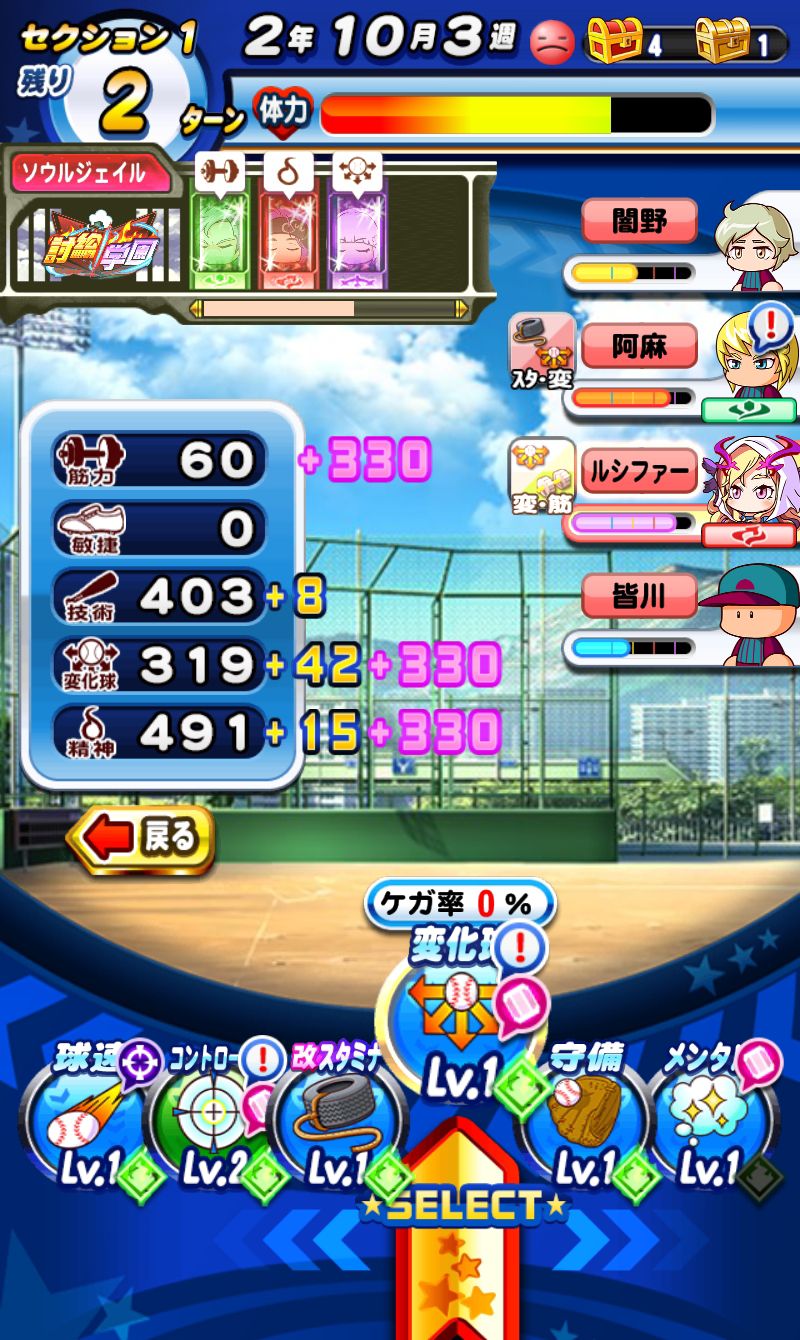Tap the 戻る back button
Viewport: 800px width, 1340px height.
[141, 839]
